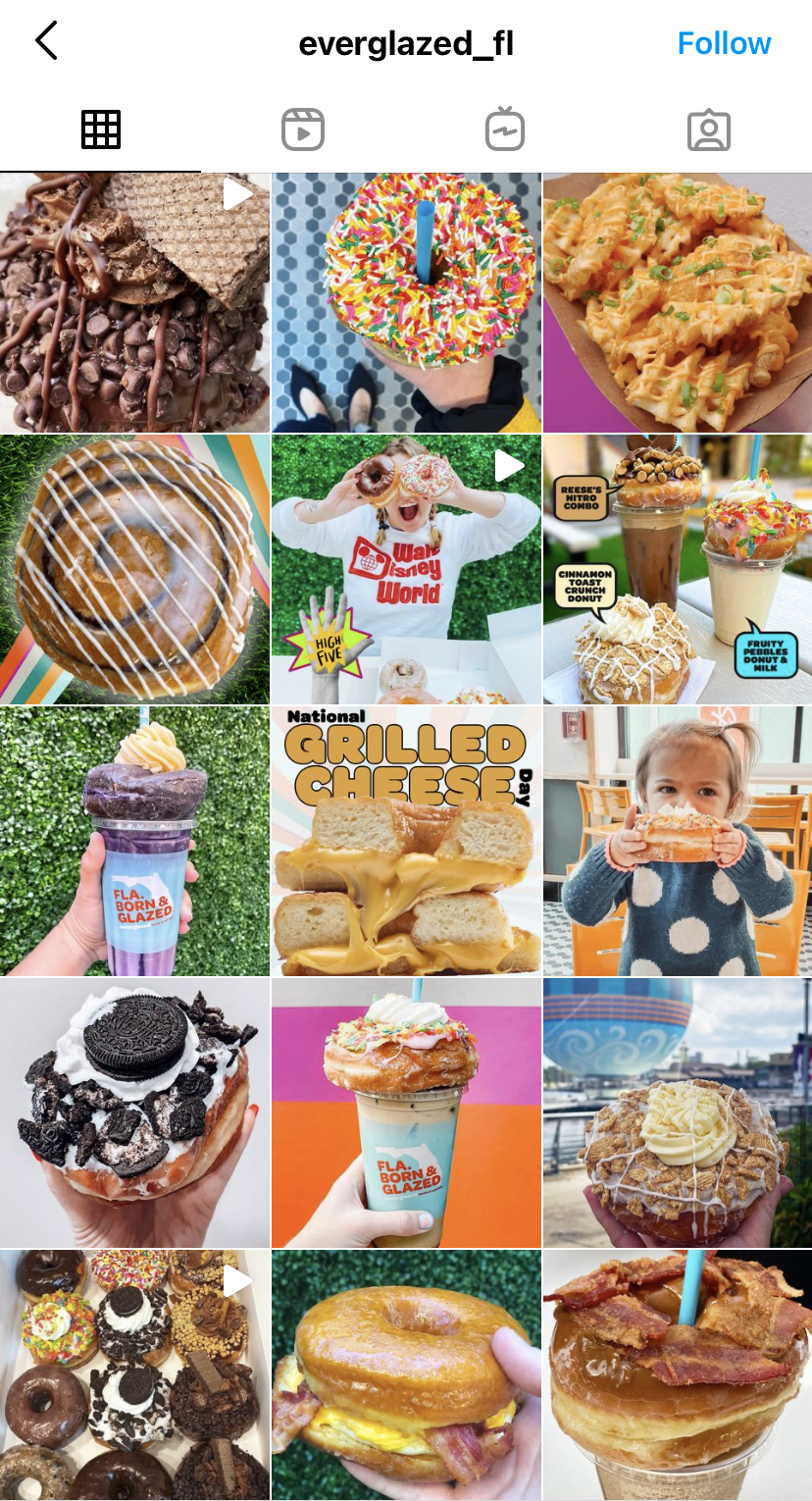
Task: Open the Reese's Nitro Combo post
Action: click(678, 570)
